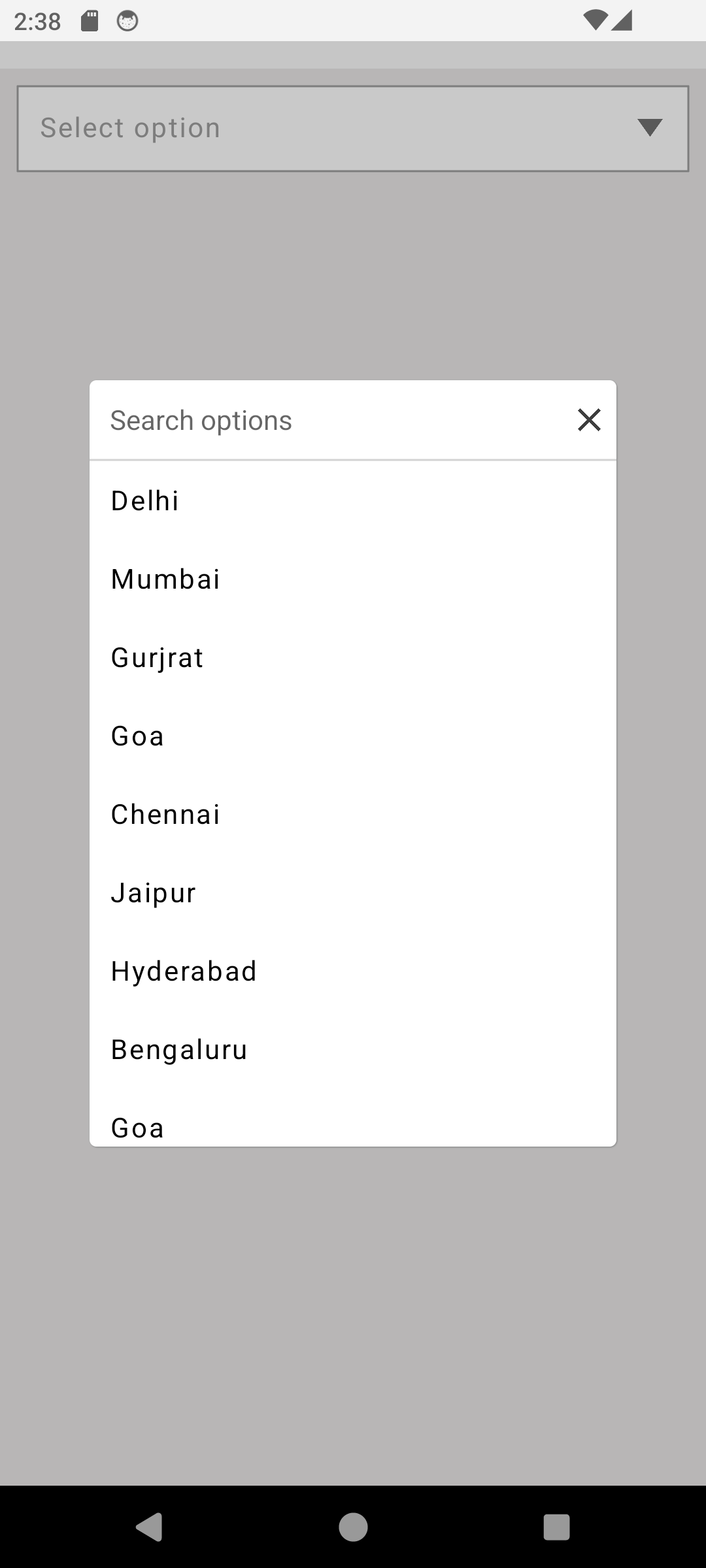Screen dimensions: 706x1568
Task: Pick Gurjrat from the options
Action: [353, 658]
